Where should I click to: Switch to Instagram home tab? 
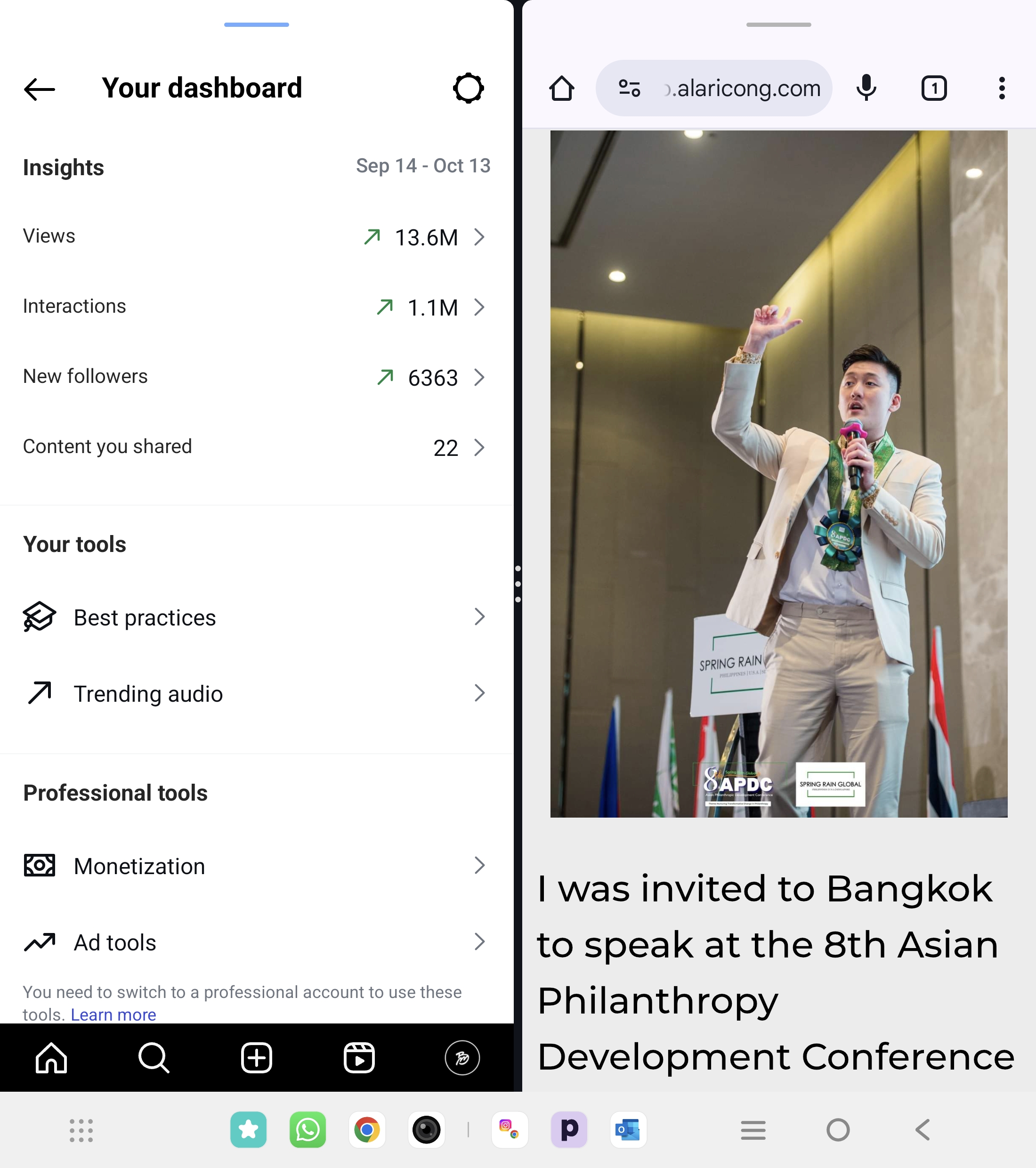pyautogui.click(x=51, y=1058)
